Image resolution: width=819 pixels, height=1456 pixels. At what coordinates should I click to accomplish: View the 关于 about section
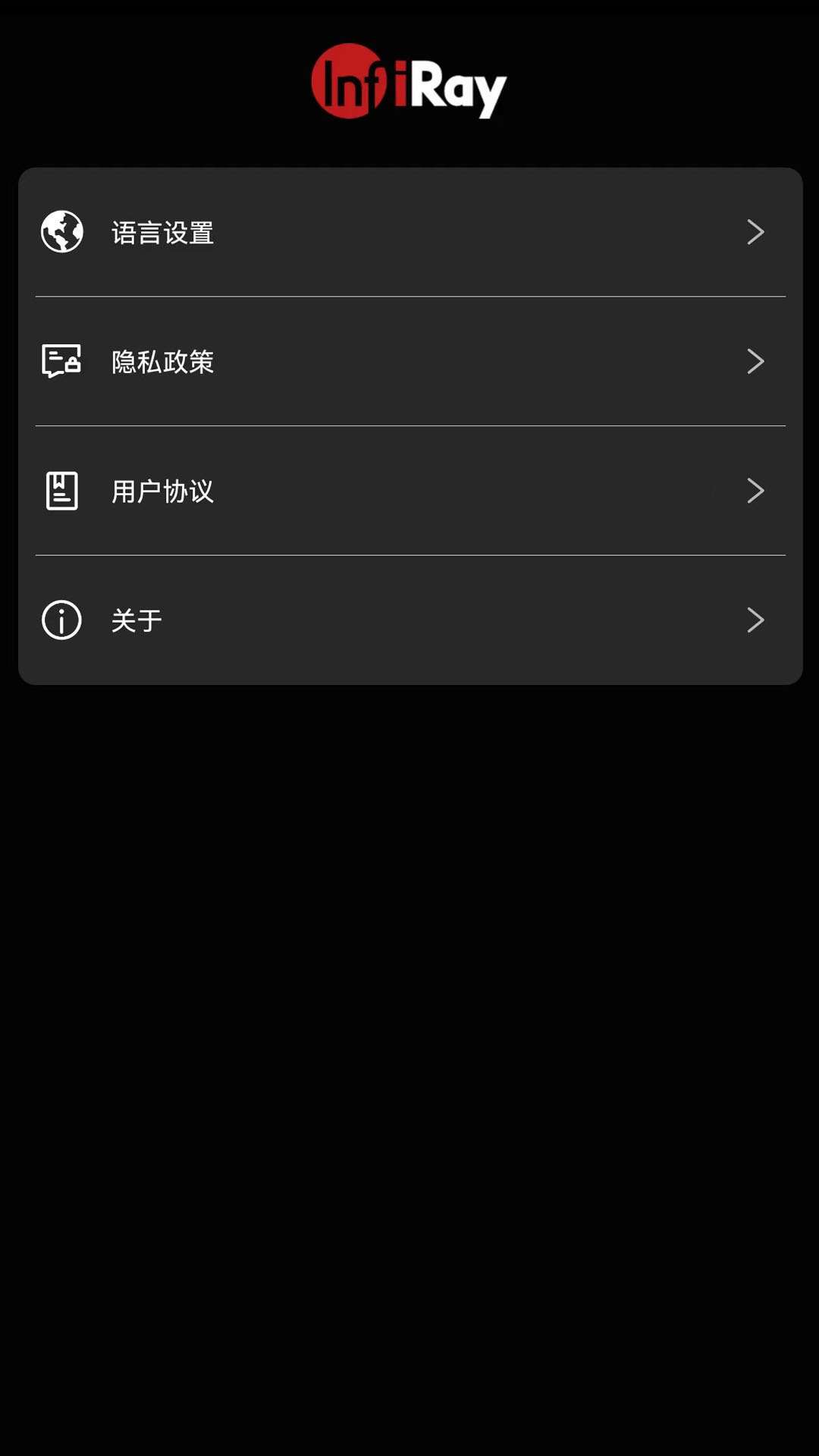point(409,620)
